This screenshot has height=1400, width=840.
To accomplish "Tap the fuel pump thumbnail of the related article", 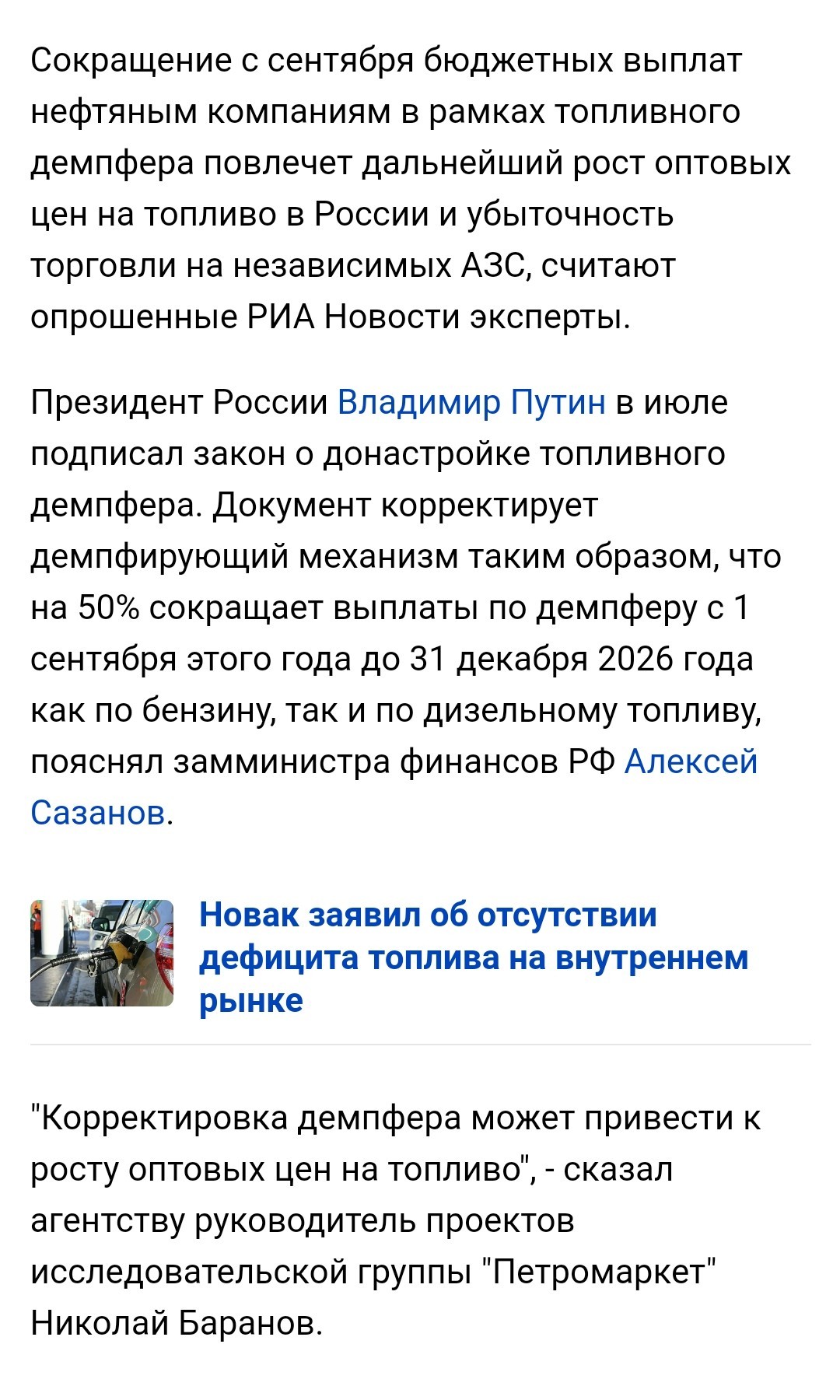I will pos(102,953).
